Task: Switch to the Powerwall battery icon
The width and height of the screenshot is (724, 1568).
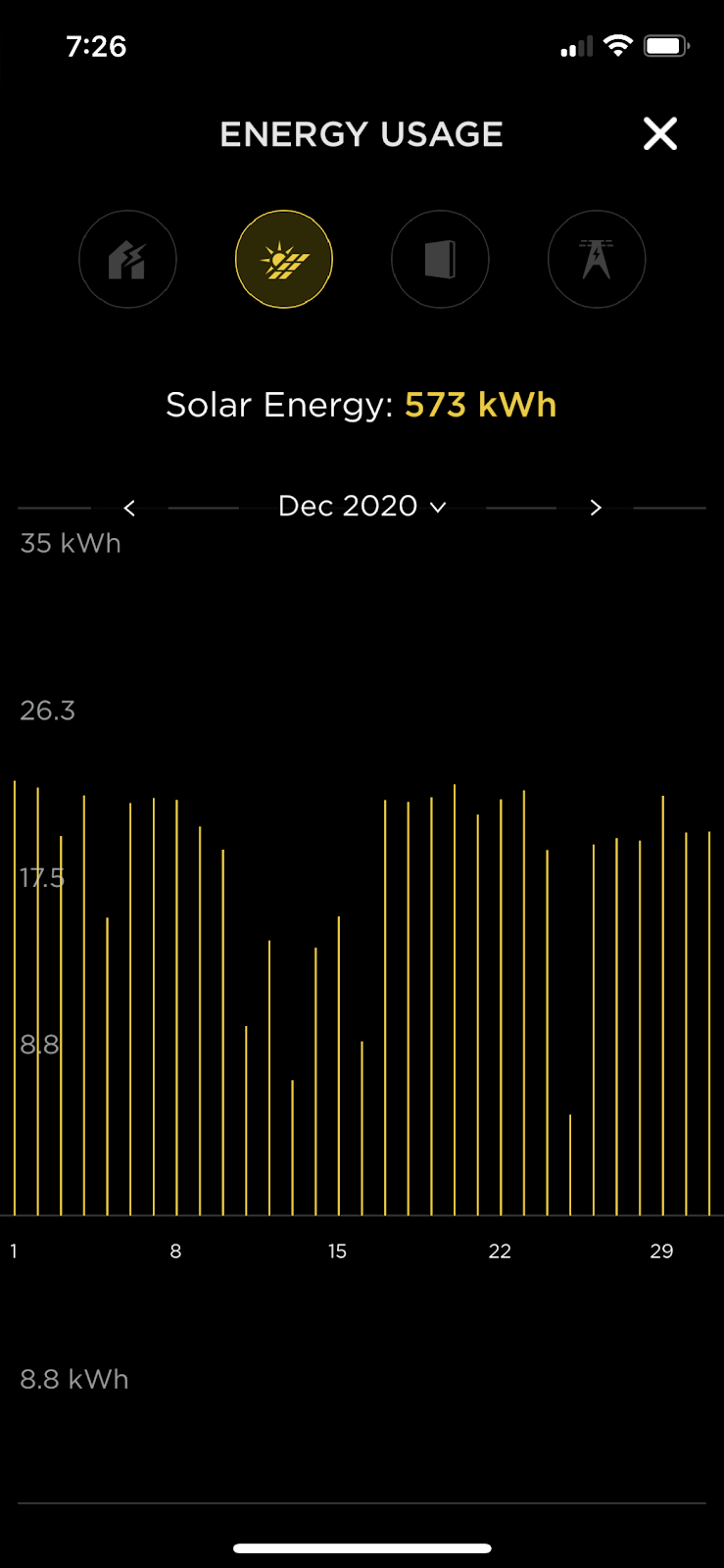Action: point(440,260)
